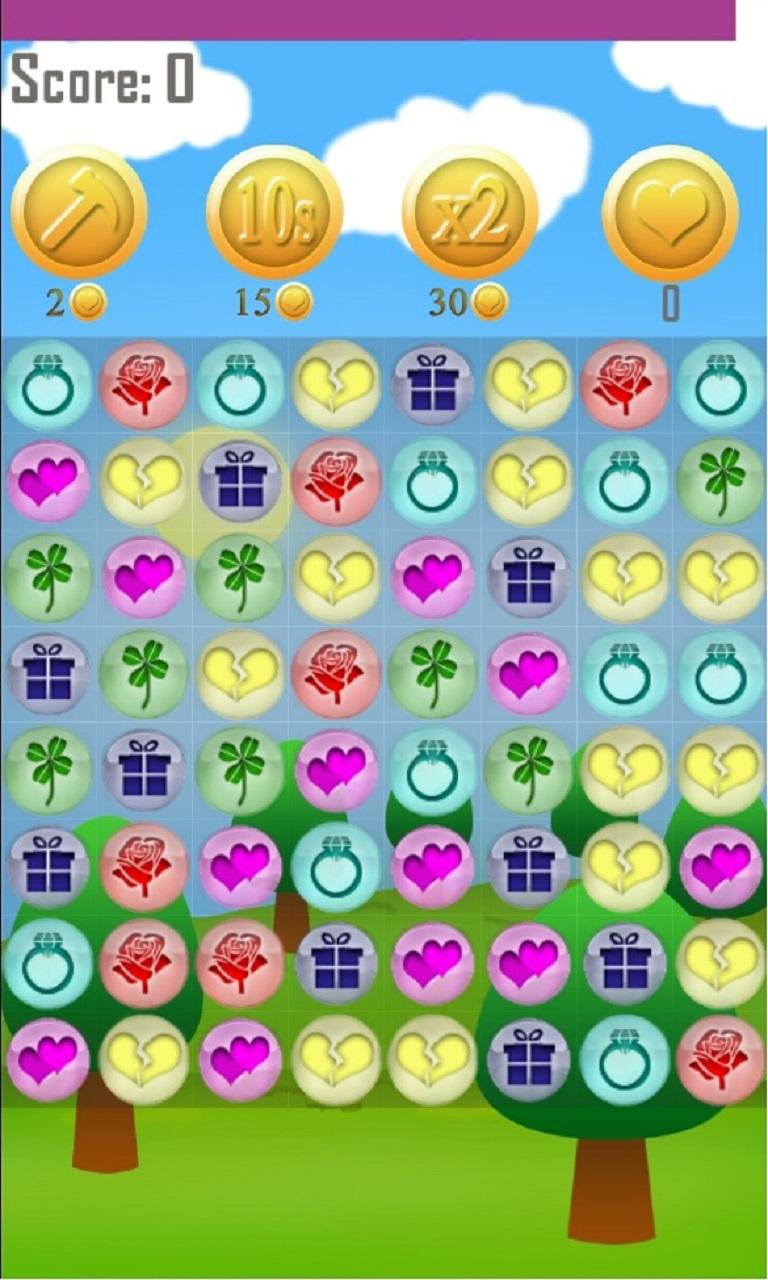Screen dimensions: 768x1280
Task: Activate the x2 score multiplier coin
Action: click(x=470, y=212)
